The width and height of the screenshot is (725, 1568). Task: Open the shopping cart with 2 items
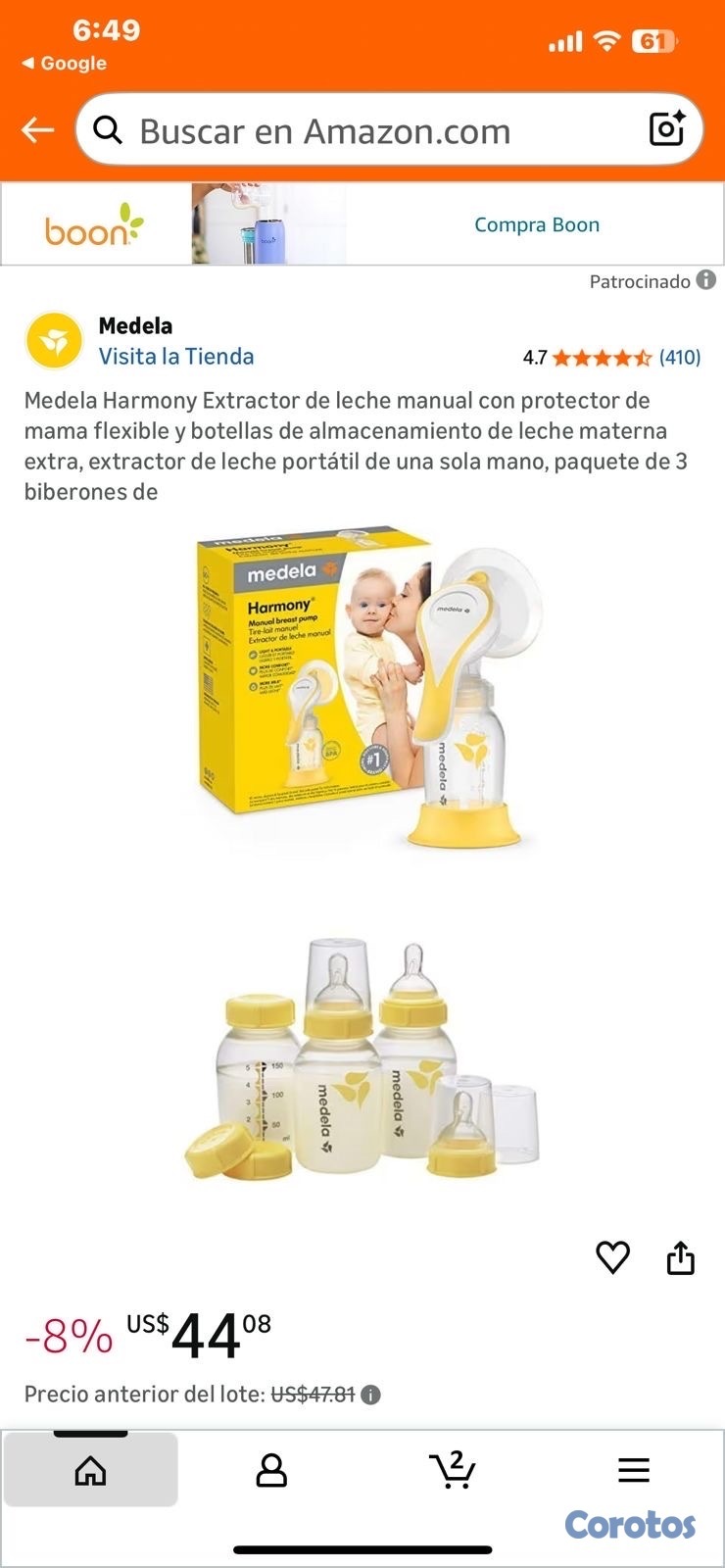point(453,1470)
